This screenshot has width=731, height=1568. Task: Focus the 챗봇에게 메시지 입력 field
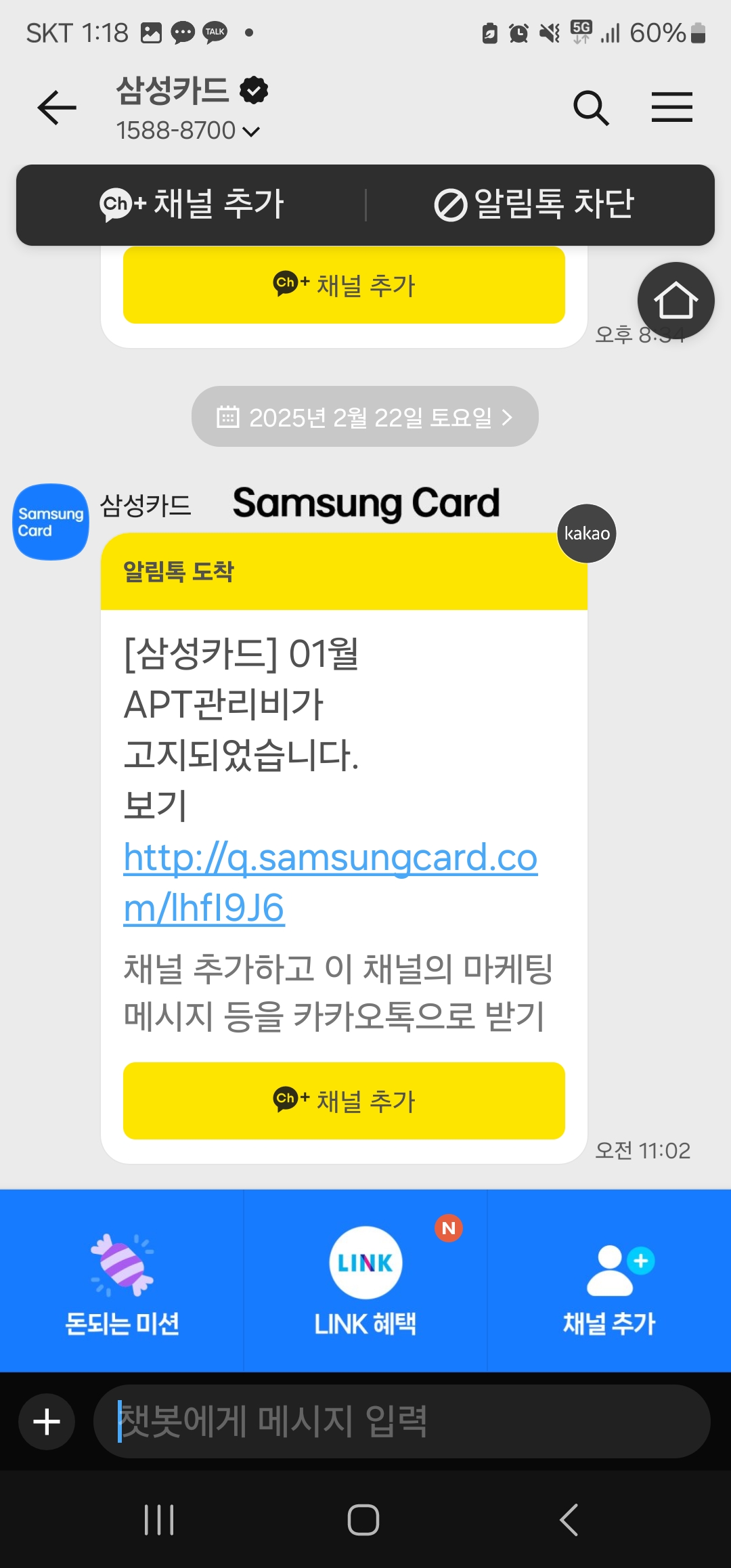tap(402, 1421)
